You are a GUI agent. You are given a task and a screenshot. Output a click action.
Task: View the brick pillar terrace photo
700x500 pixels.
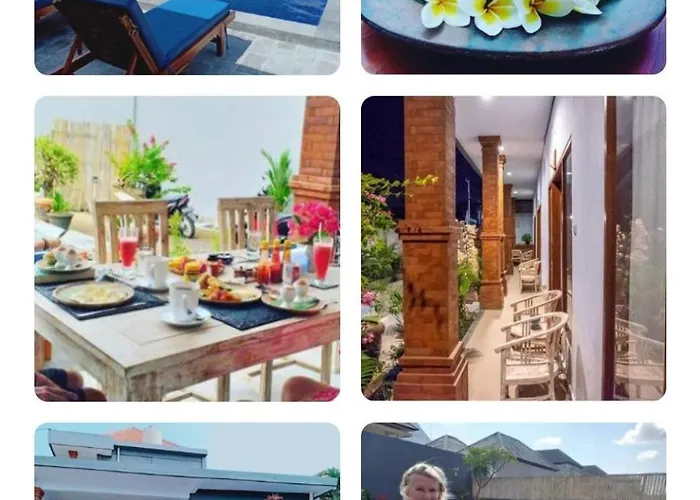513,248
